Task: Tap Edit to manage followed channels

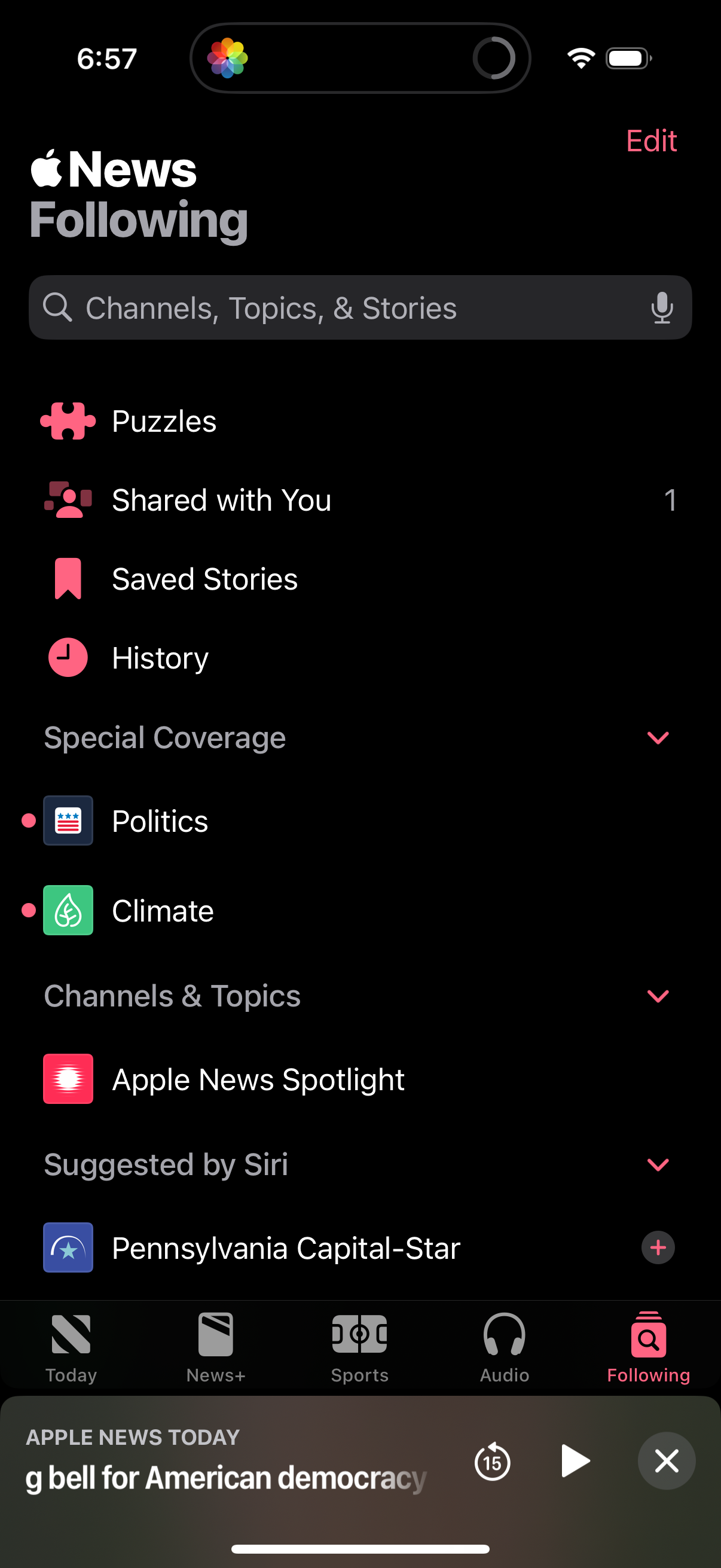Action: pos(651,141)
